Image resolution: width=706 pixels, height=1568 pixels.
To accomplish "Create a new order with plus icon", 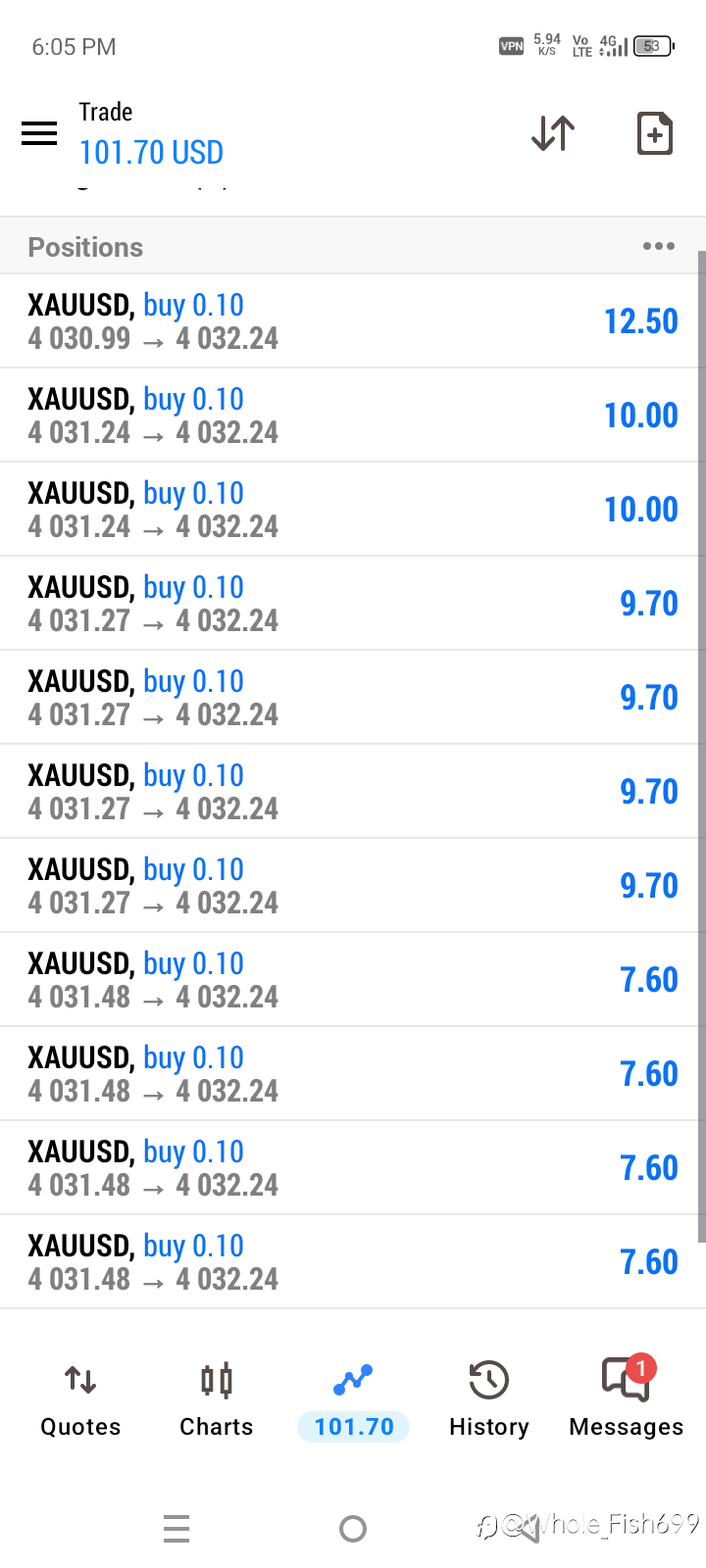I will coord(654,133).
